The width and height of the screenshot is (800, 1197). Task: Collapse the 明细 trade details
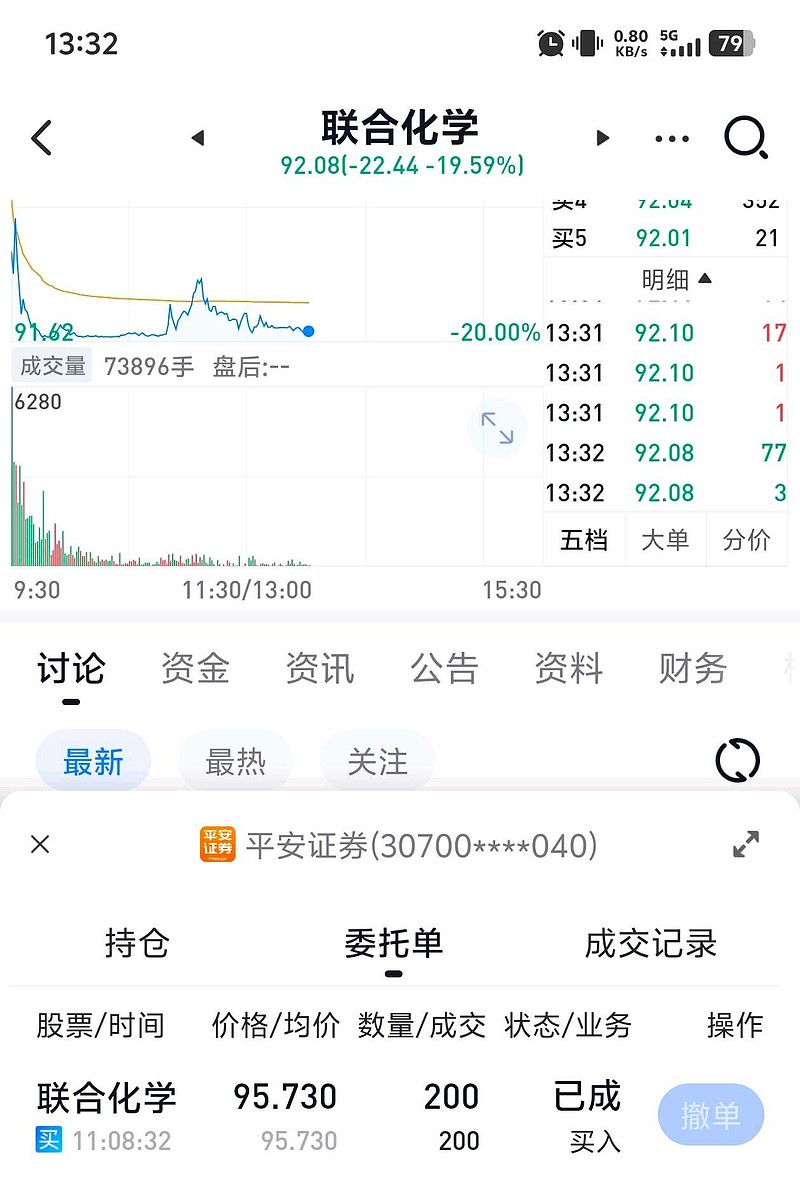677,279
